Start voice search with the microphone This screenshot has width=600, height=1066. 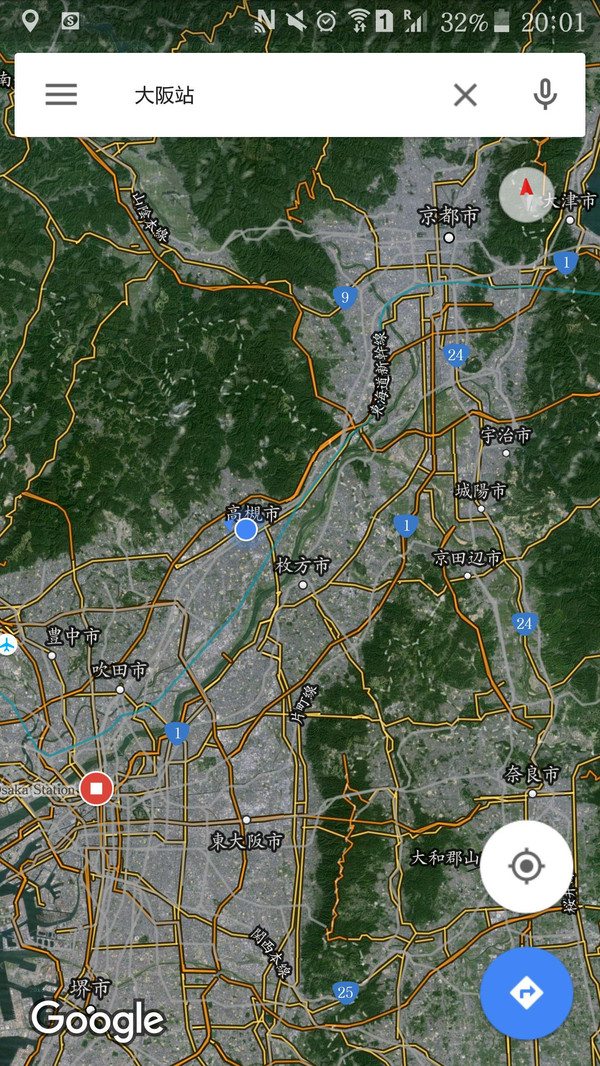coord(544,95)
